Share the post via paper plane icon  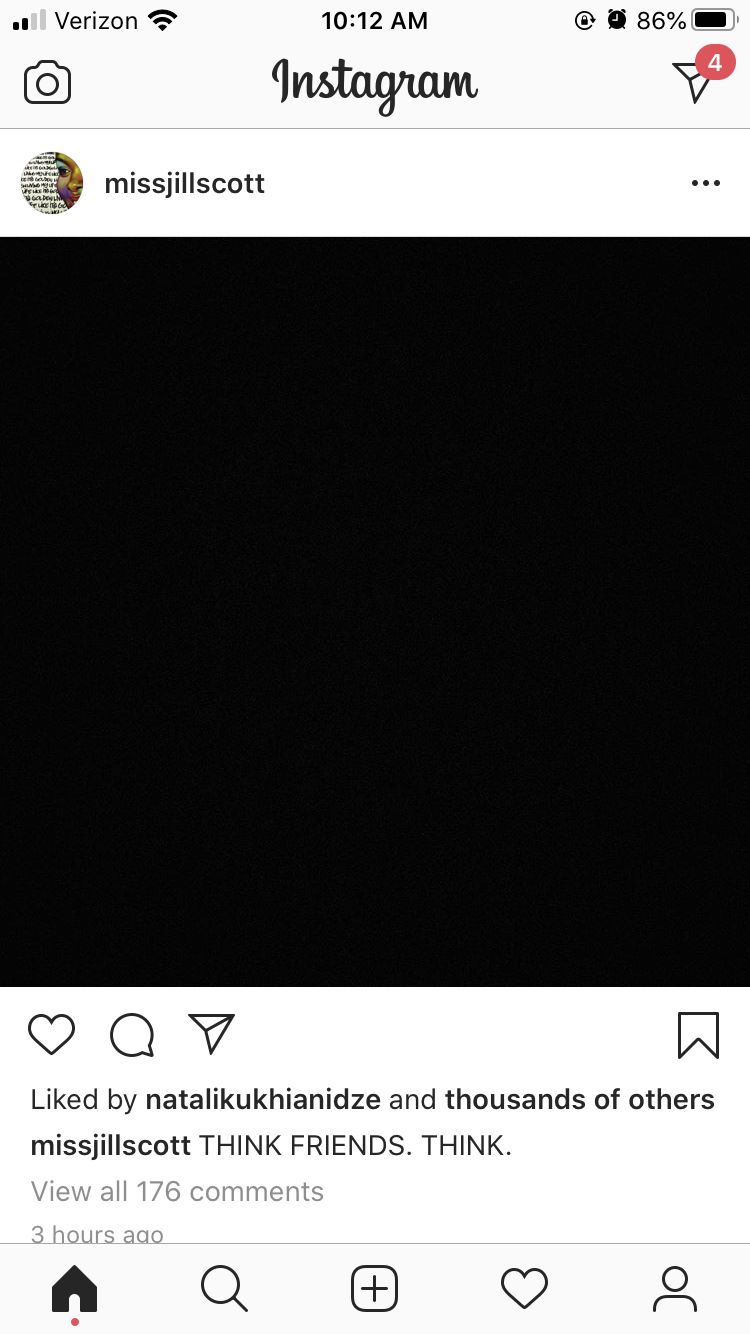(211, 1034)
